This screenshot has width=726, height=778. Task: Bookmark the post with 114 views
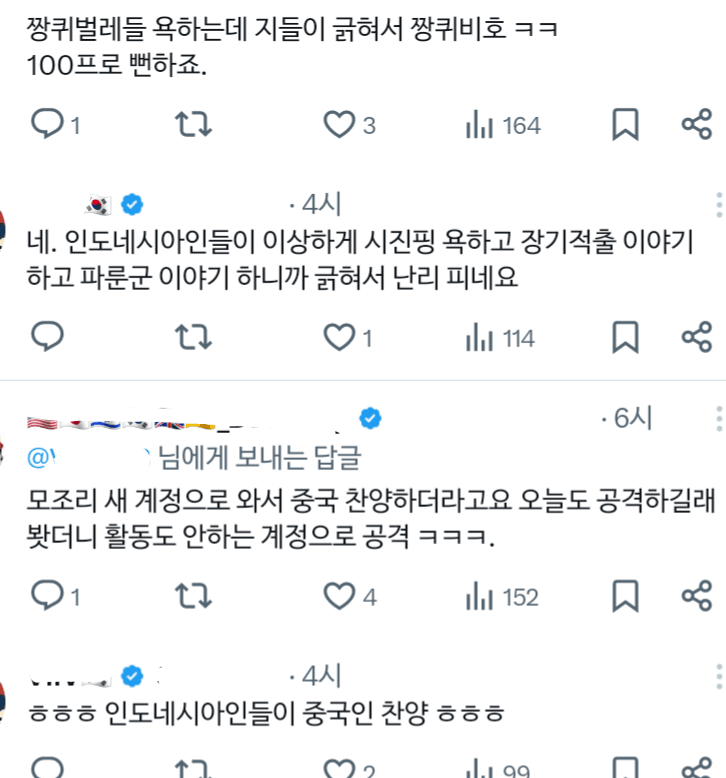click(x=625, y=338)
